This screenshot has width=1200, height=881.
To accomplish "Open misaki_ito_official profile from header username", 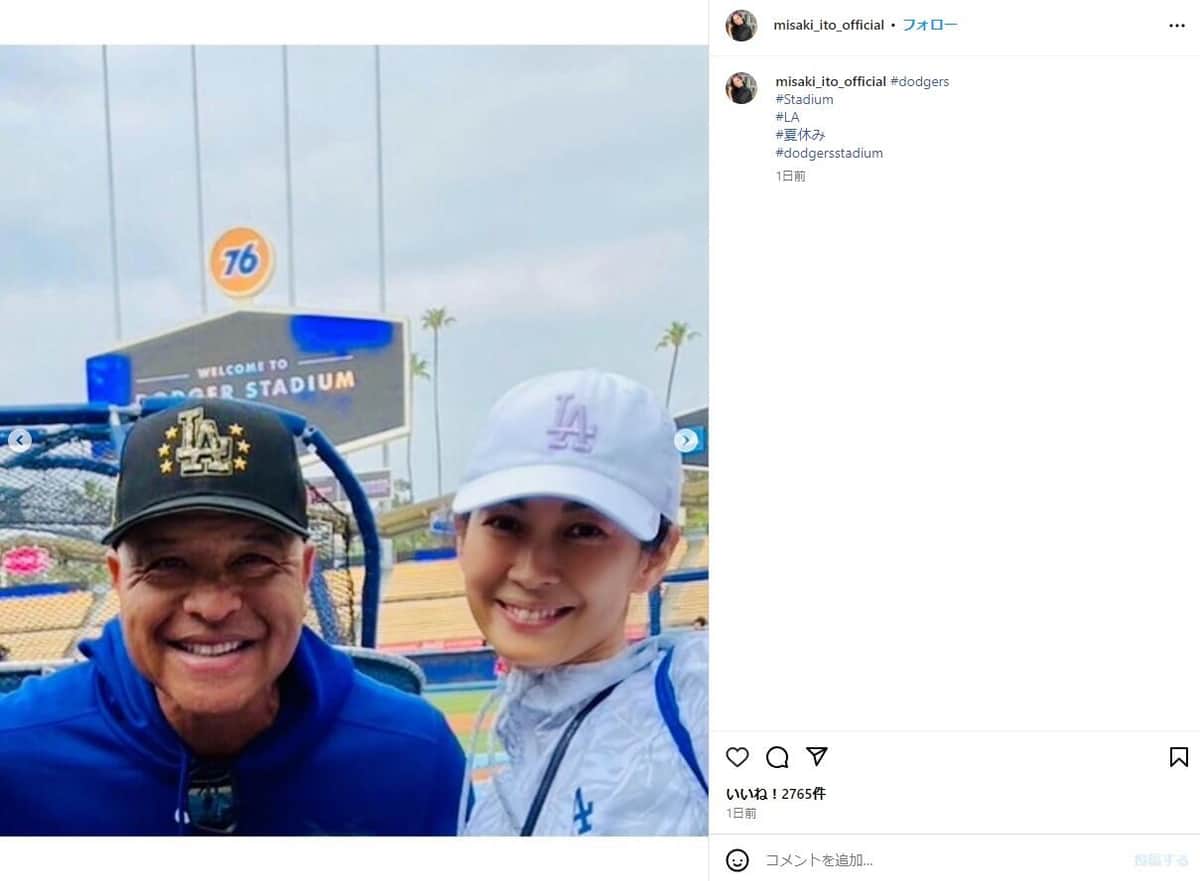I will pyautogui.click(x=828, y=25).
